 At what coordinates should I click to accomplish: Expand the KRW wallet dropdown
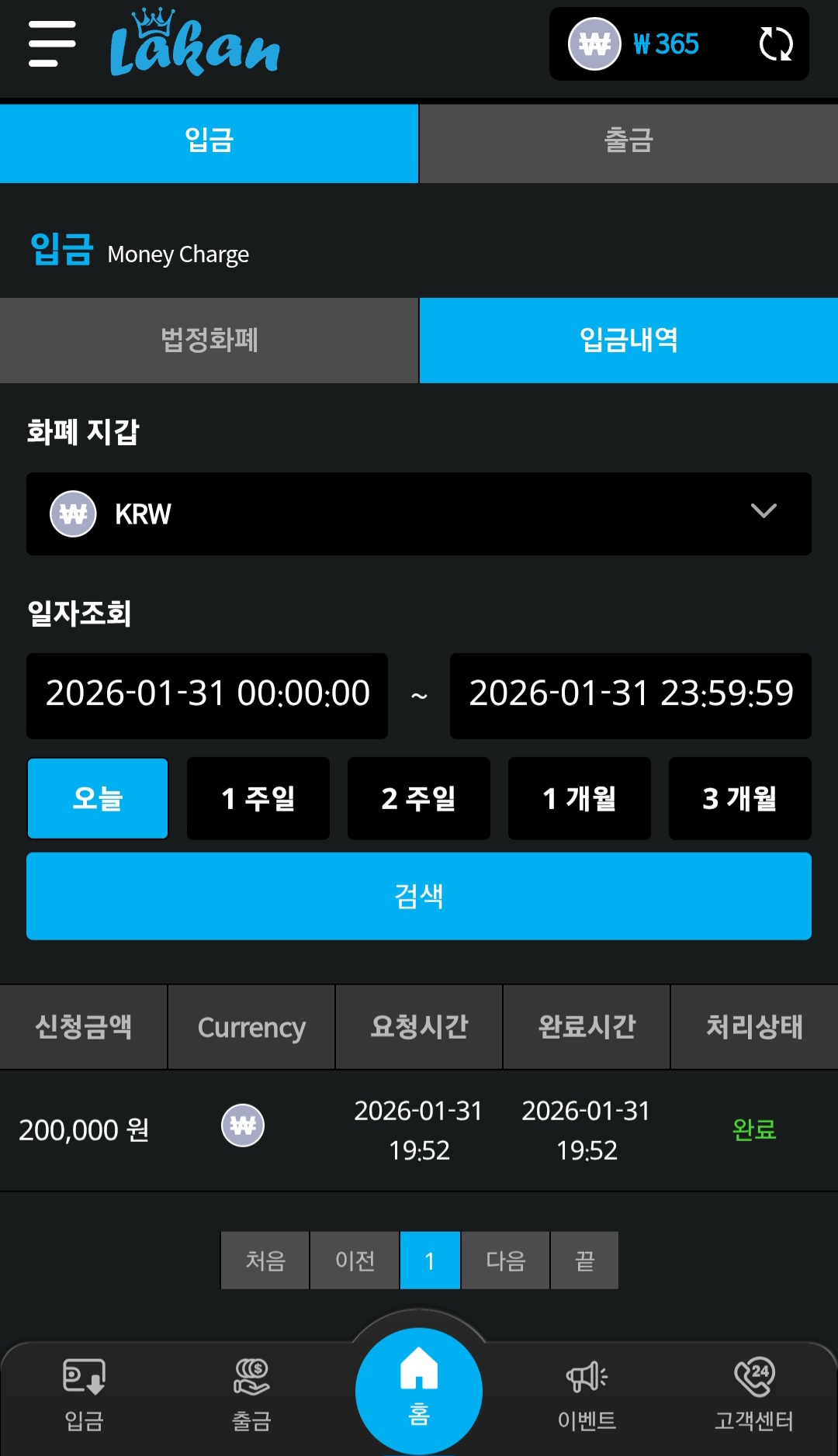point(419,514)
